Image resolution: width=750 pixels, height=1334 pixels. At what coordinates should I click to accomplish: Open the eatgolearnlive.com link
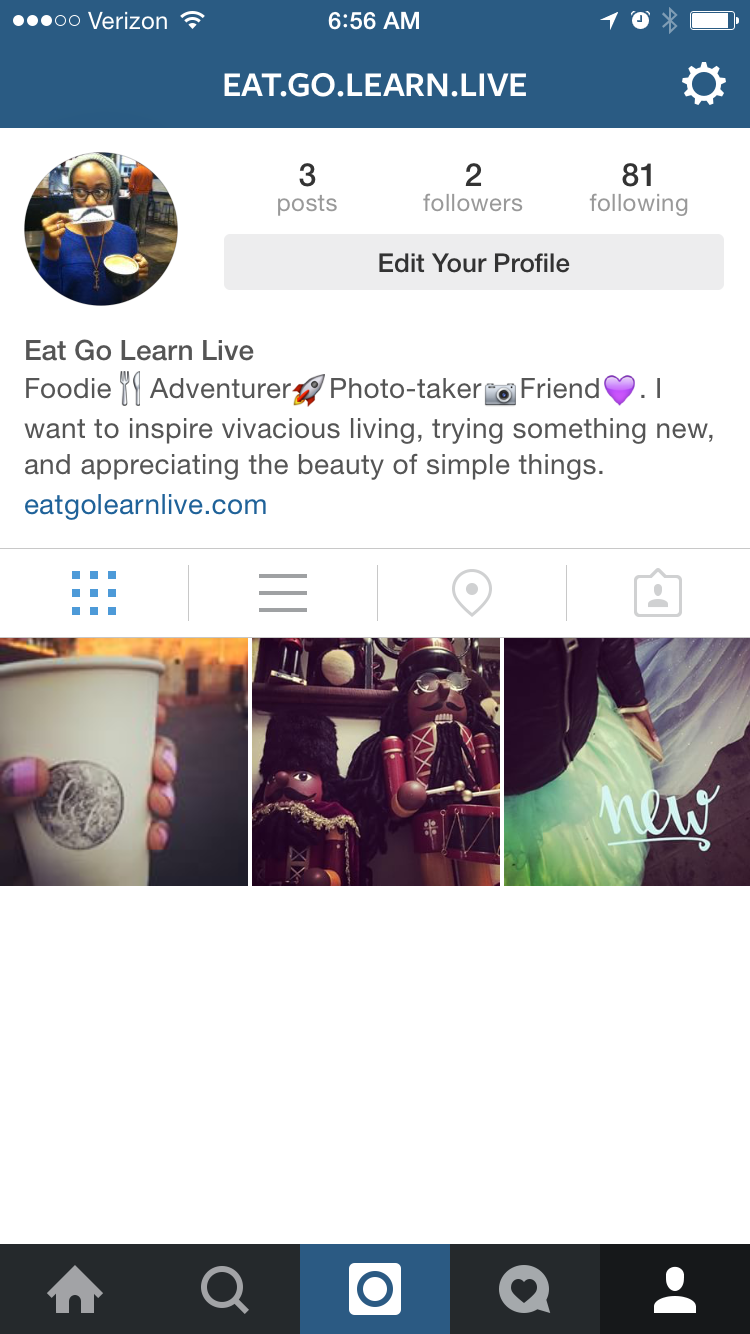[x=146, y=504]
